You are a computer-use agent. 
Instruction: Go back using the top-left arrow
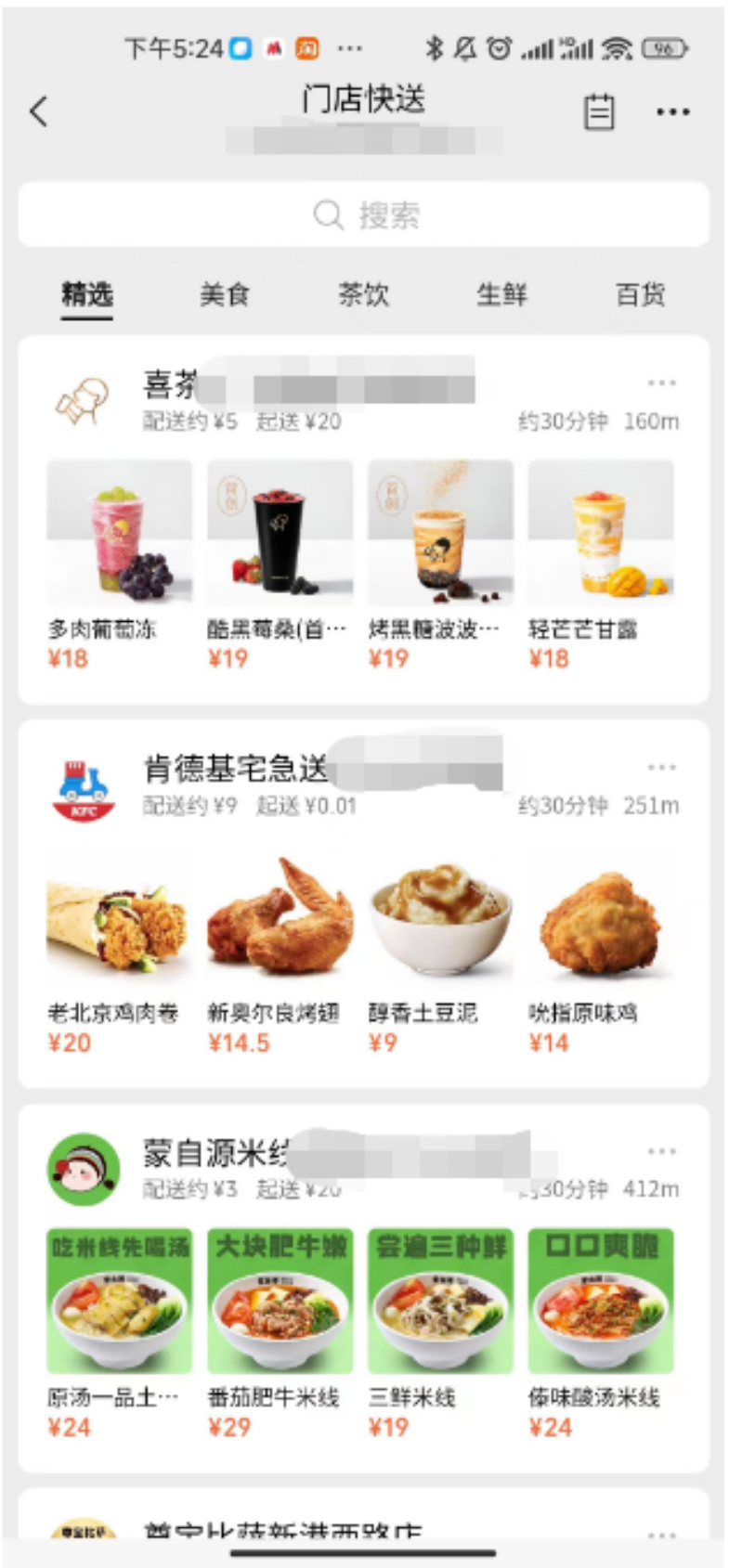(39, 111)
